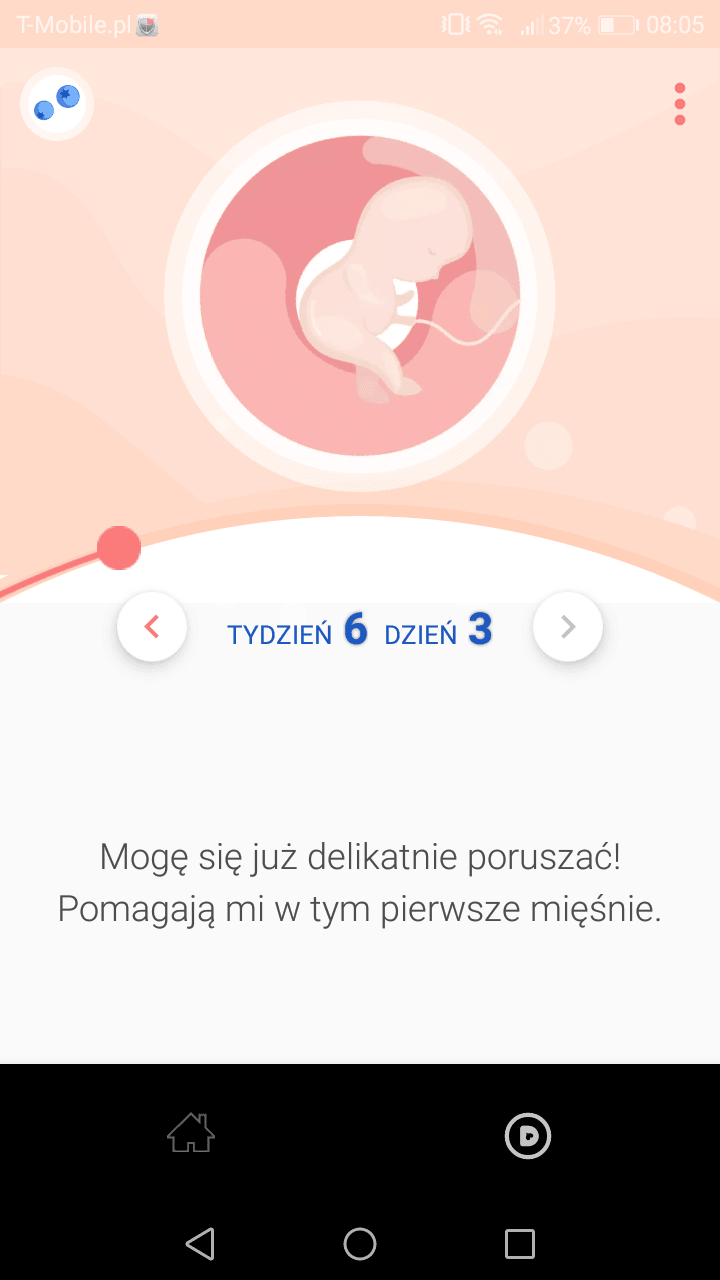Tap the system recent apps button
This screenshot has width=720, height=1280.
(x=520, y=1243)
